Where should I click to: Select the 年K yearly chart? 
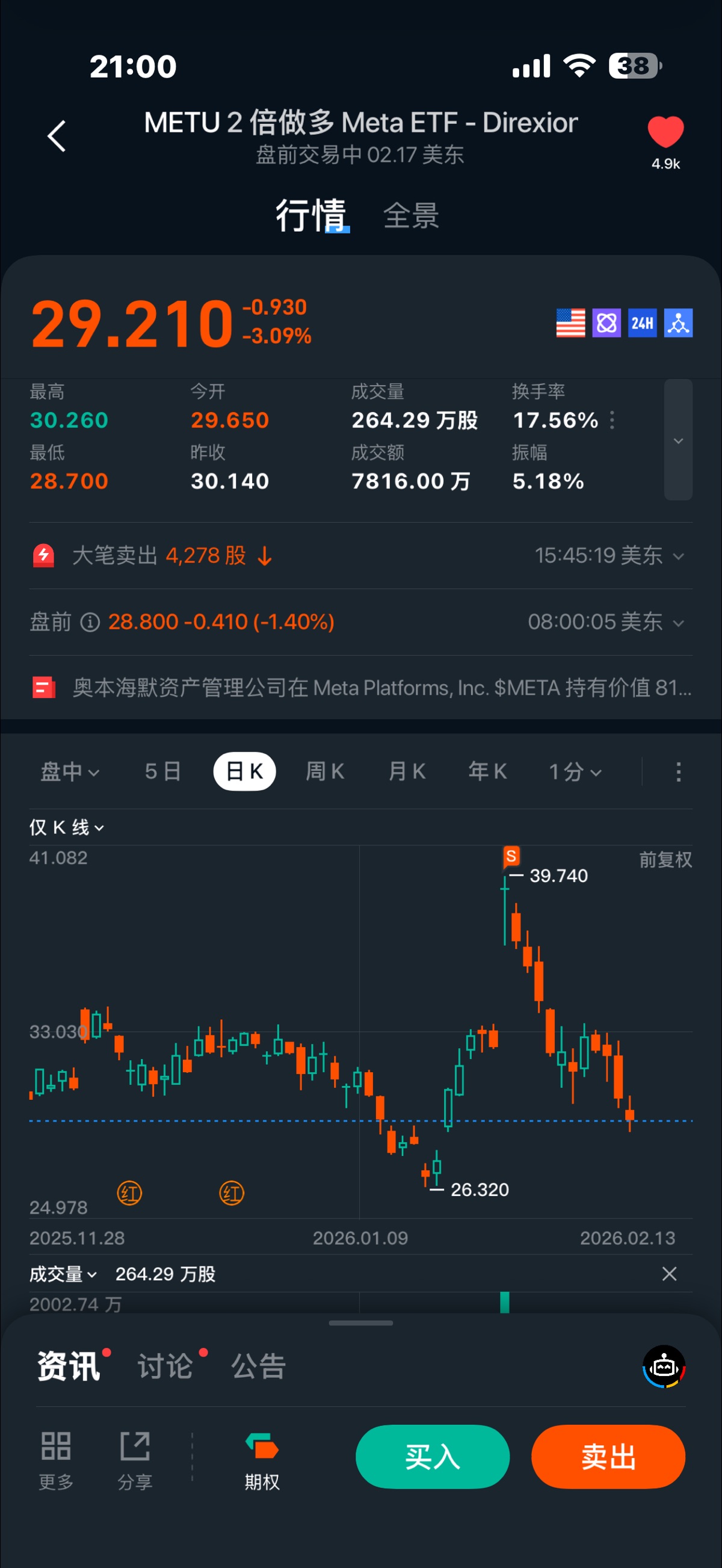coord(487,772)
